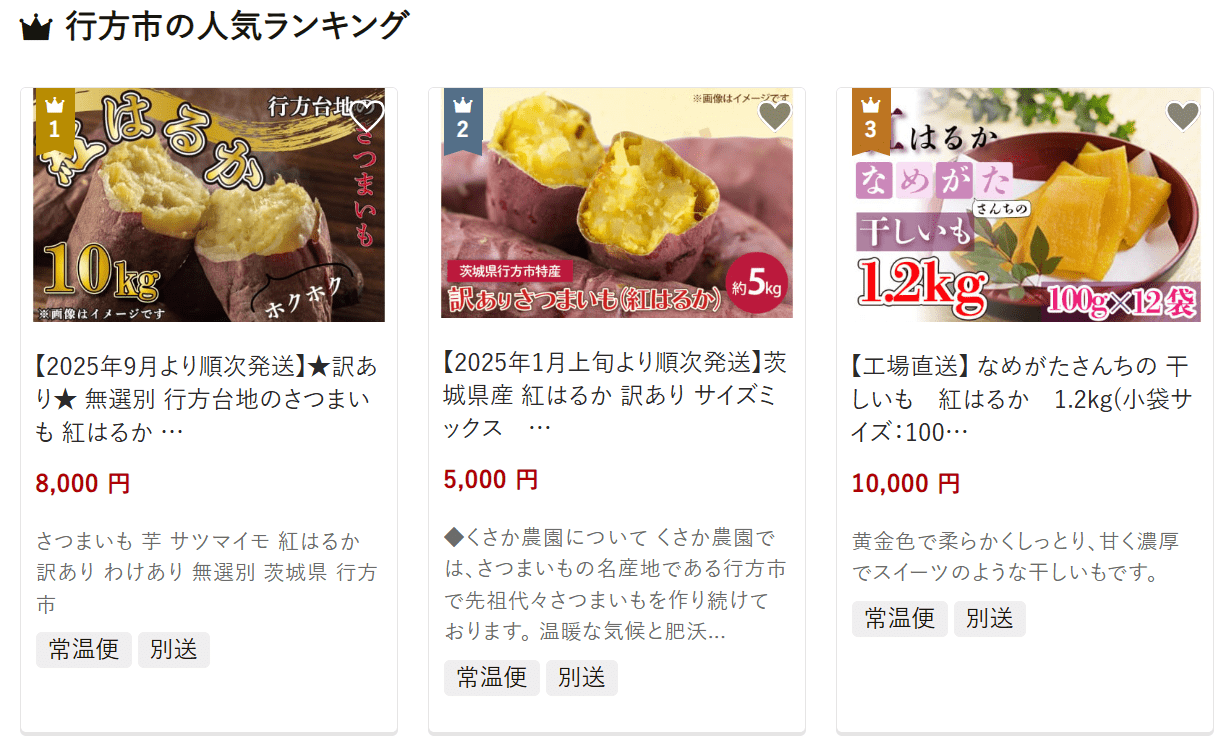Open the 5,000 円 紅はるか 訳あり product card
The width and height of the screenshot is (1222, 740).
[x=614, y=393]
